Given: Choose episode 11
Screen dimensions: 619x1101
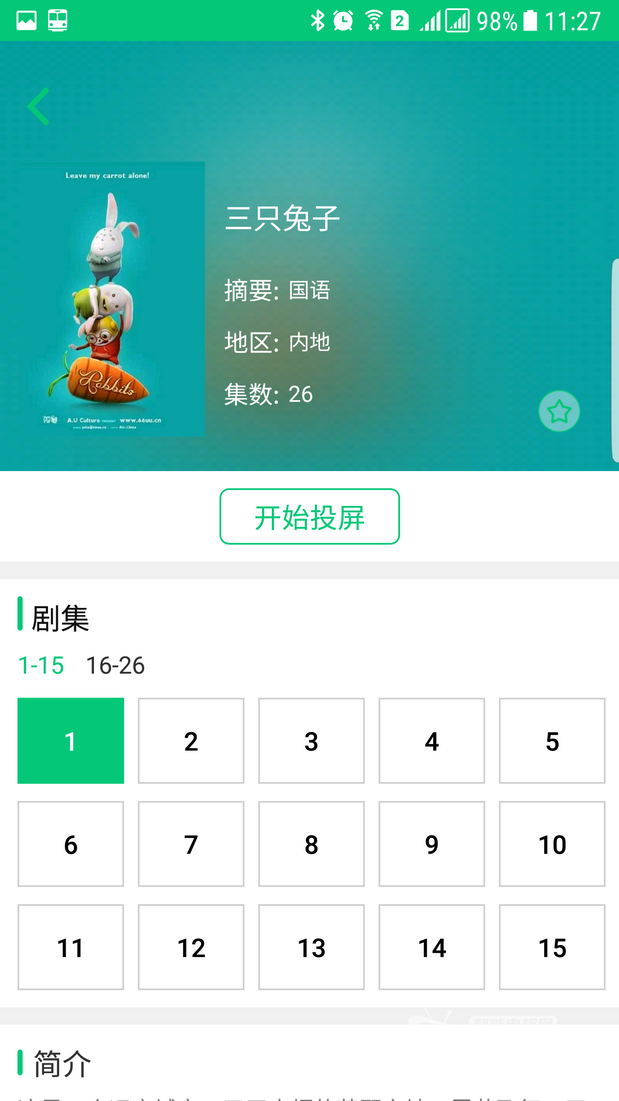Looking at the screenshot, I should tap(71, 947).
